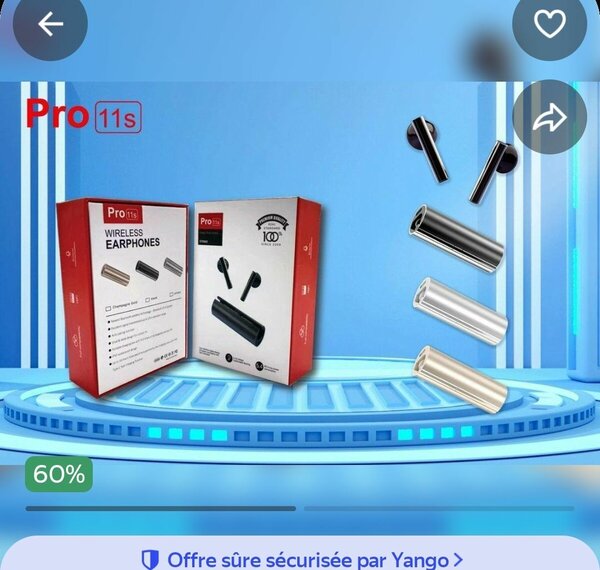The image size is (600, 570).
Task: Add this product to favorites
Action: click(x=549, y=25)
